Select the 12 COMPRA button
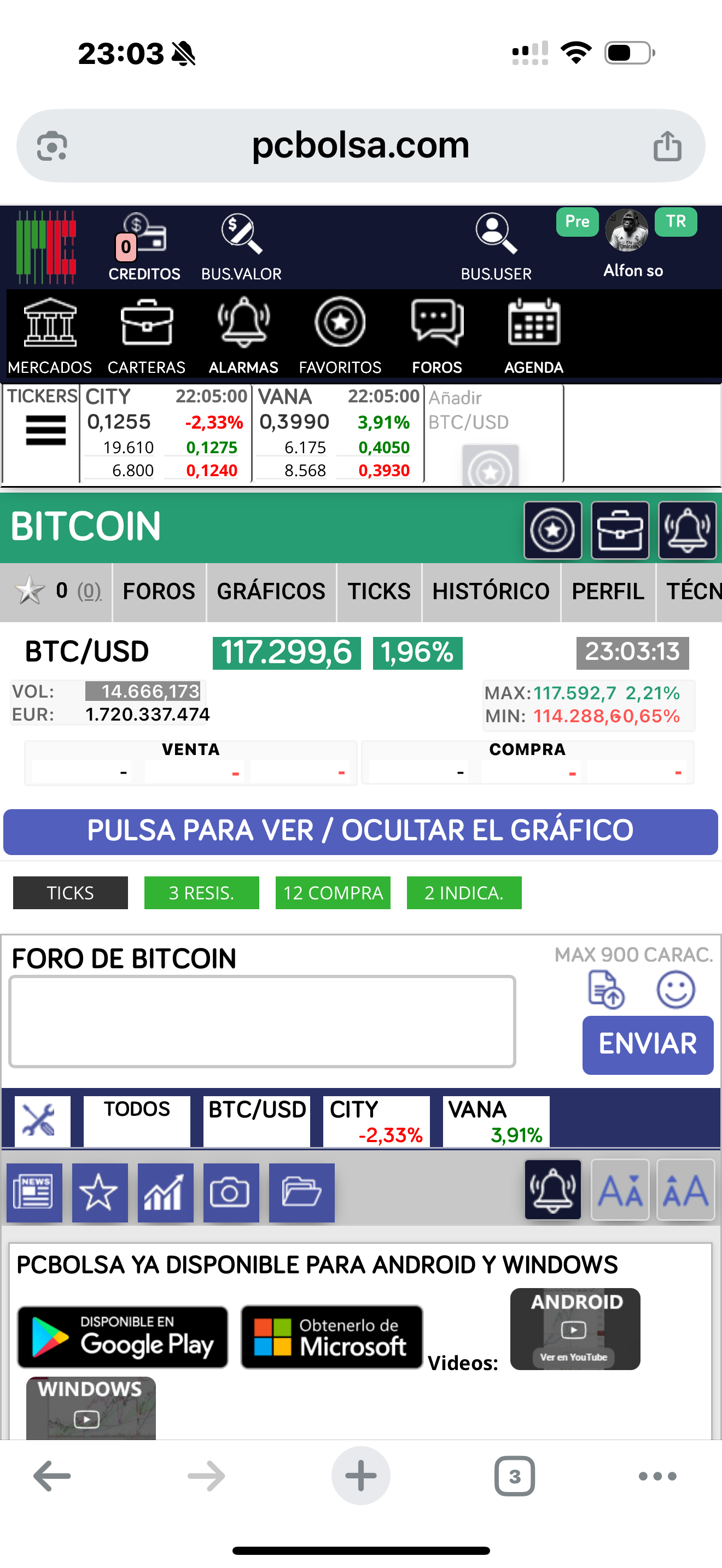 pos(333,892)
